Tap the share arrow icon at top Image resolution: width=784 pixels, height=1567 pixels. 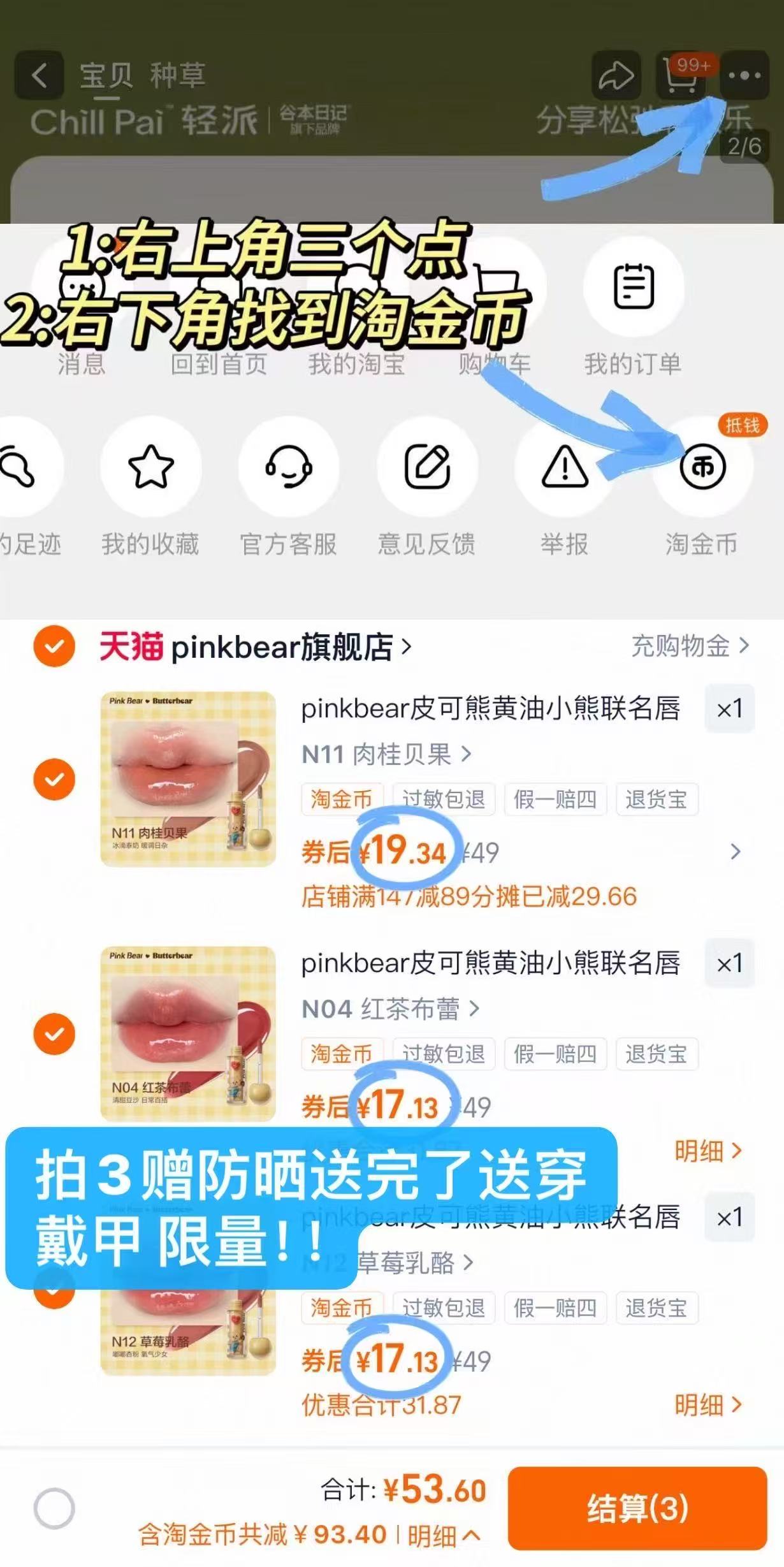point(616,75)
